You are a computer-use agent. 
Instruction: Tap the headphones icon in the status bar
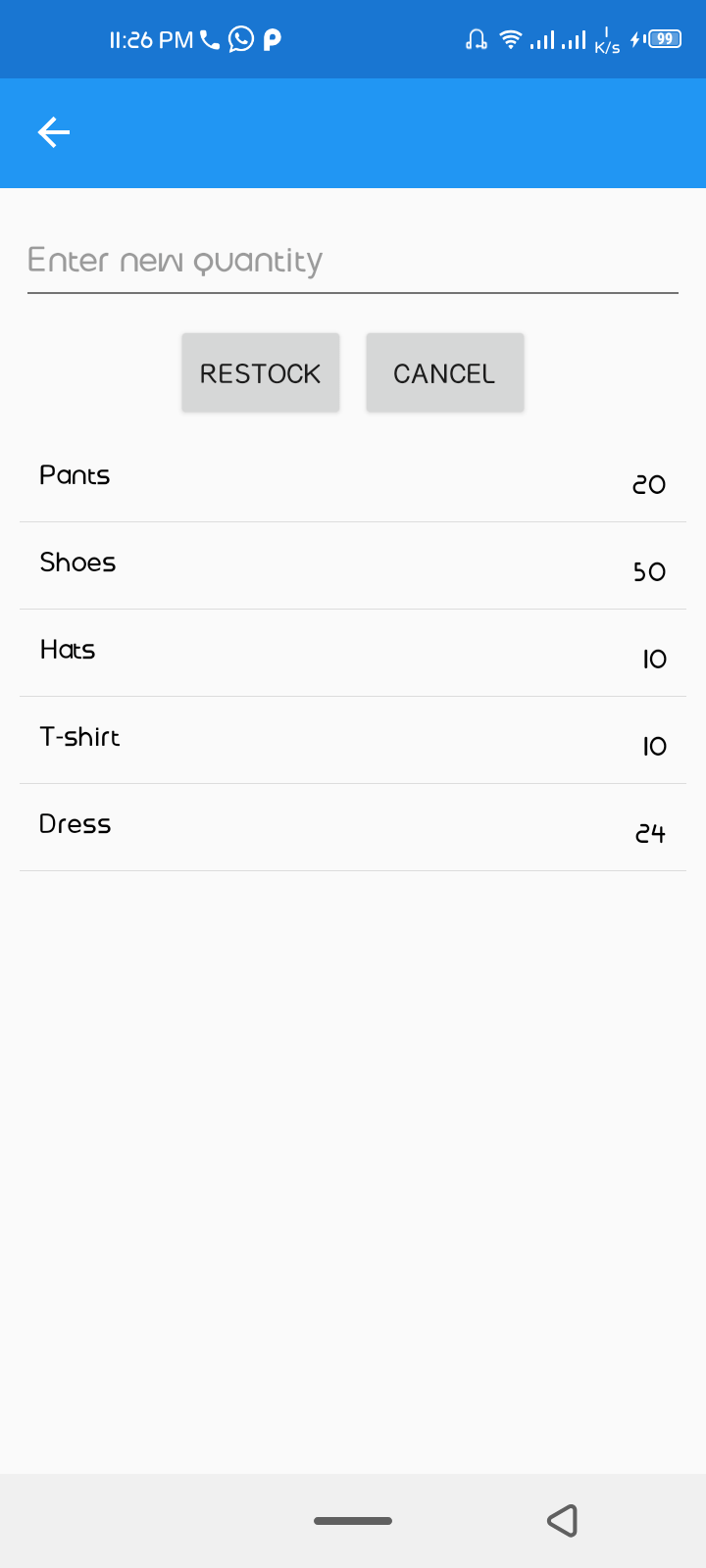click(475, 39)
